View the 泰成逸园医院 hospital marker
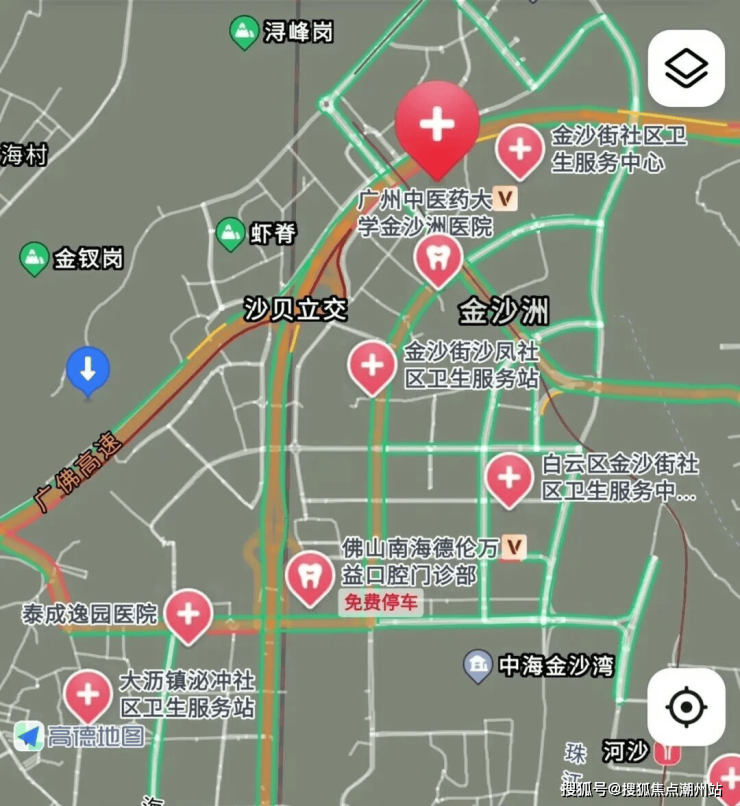This screenshot has height=806, width=740. pyautogui.click(x=188, y=613)
